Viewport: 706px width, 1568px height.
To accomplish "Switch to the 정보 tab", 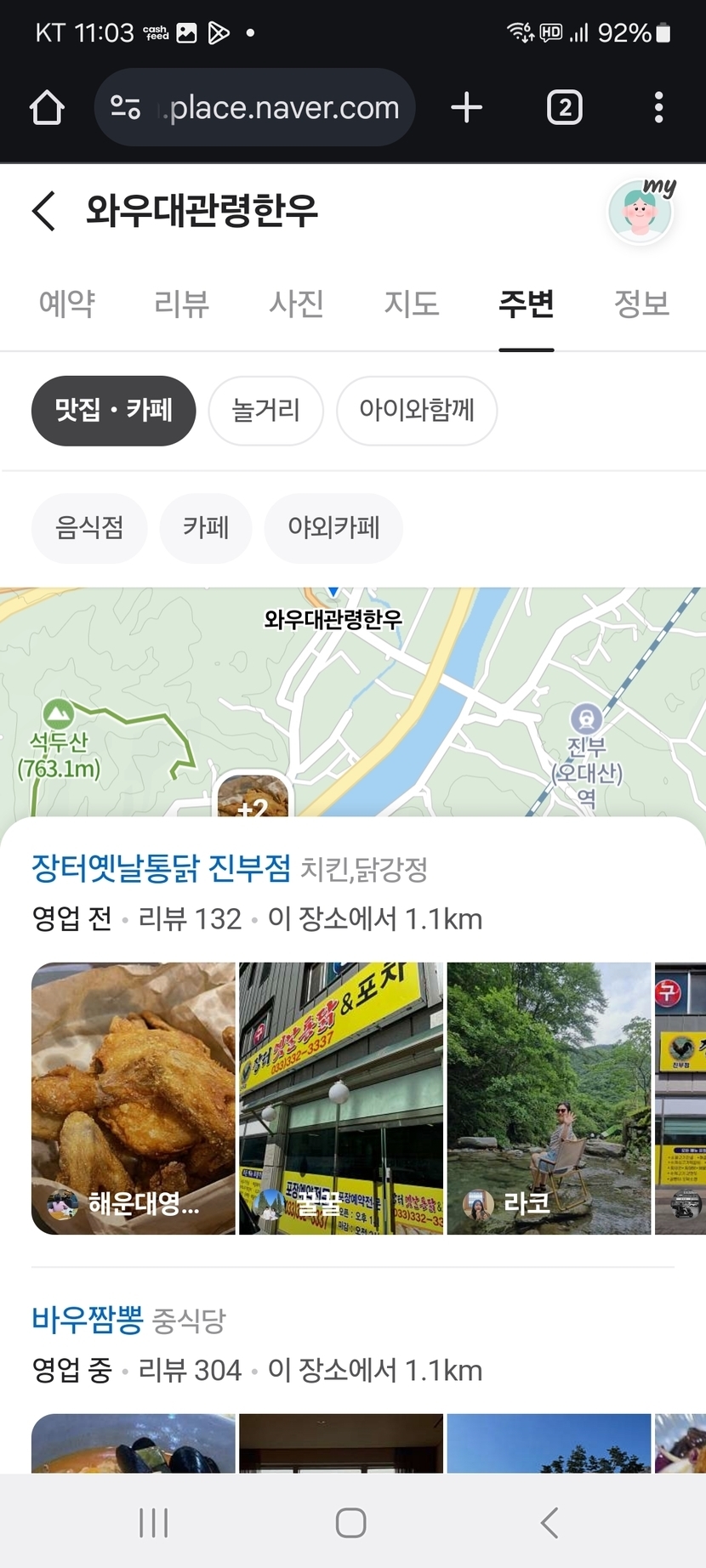I will [x=641, y=304].
